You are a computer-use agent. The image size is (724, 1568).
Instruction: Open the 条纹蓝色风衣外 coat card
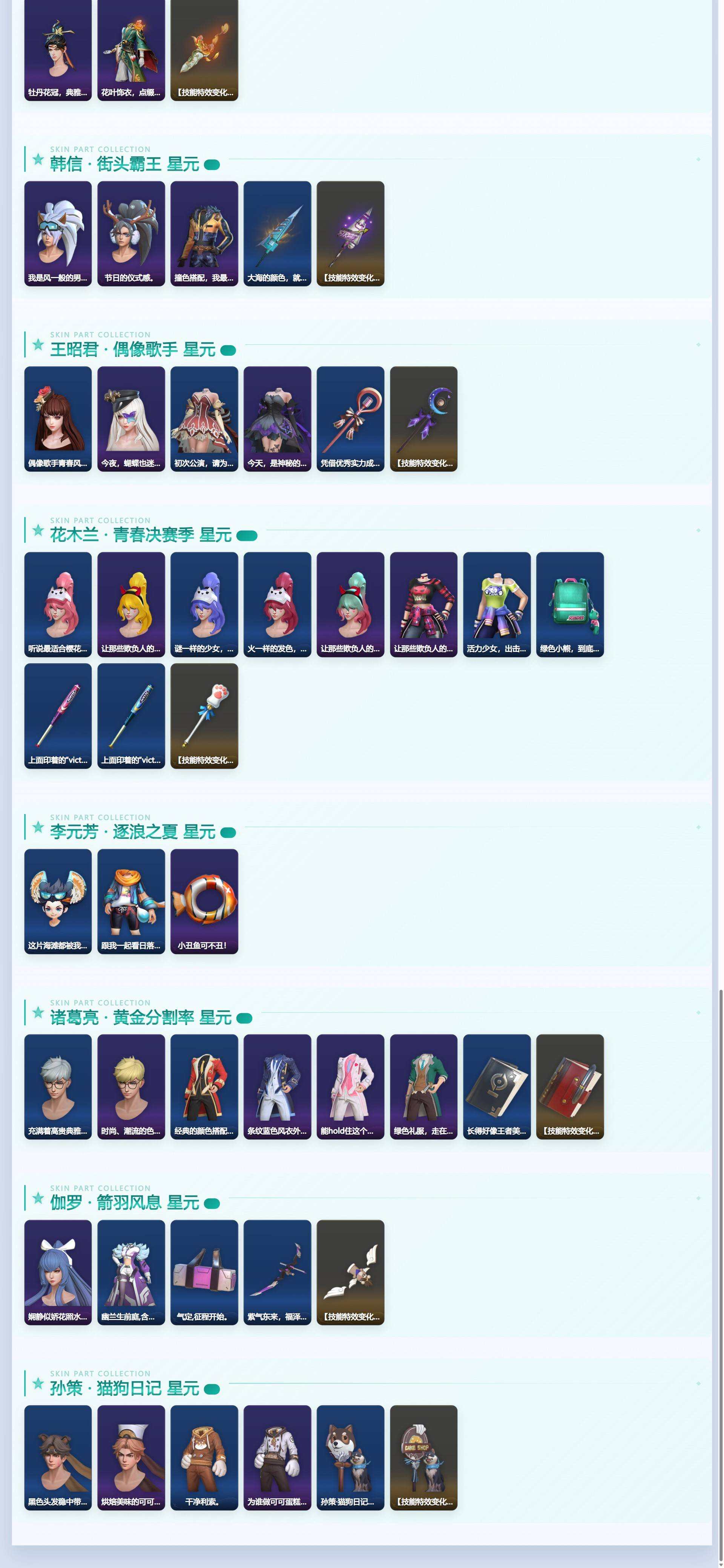click(x=277, y=1086)
